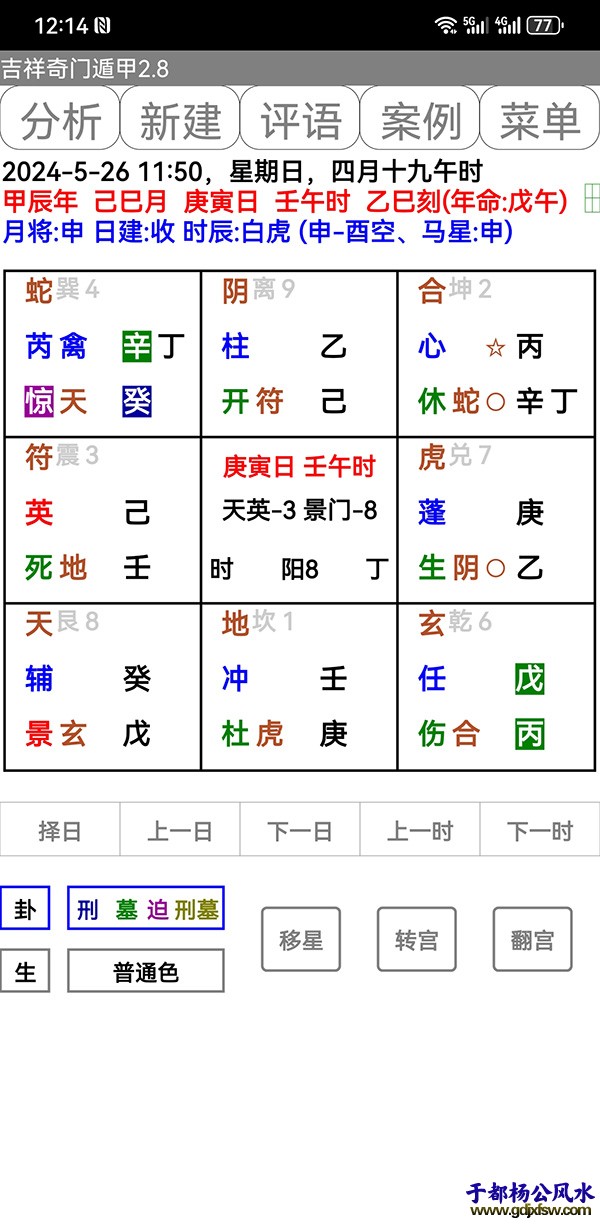
Task: Open the 菜单 menu
Action: (540, 119)
